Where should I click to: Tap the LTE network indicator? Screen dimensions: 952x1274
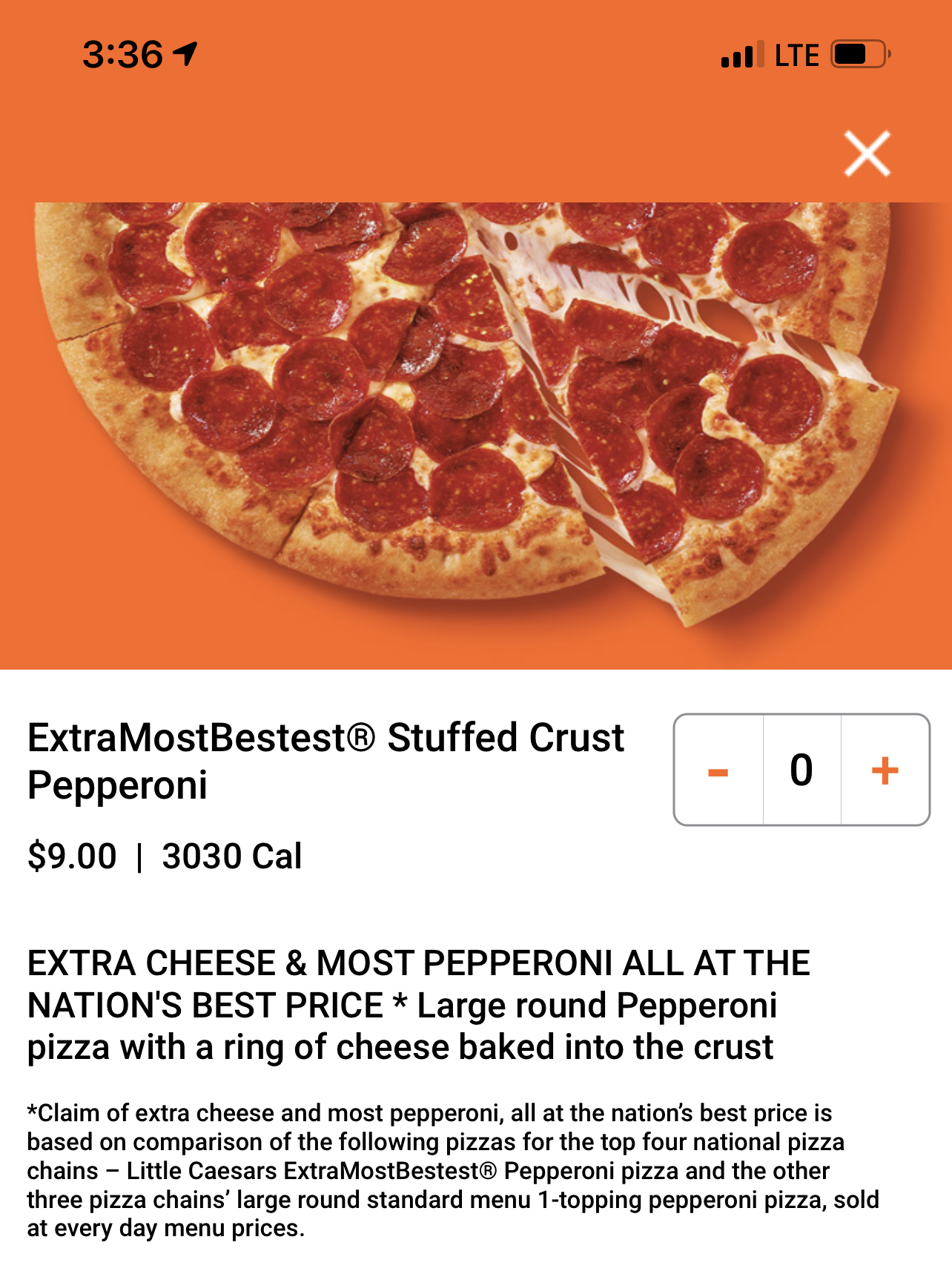click(x=797, y=54)
